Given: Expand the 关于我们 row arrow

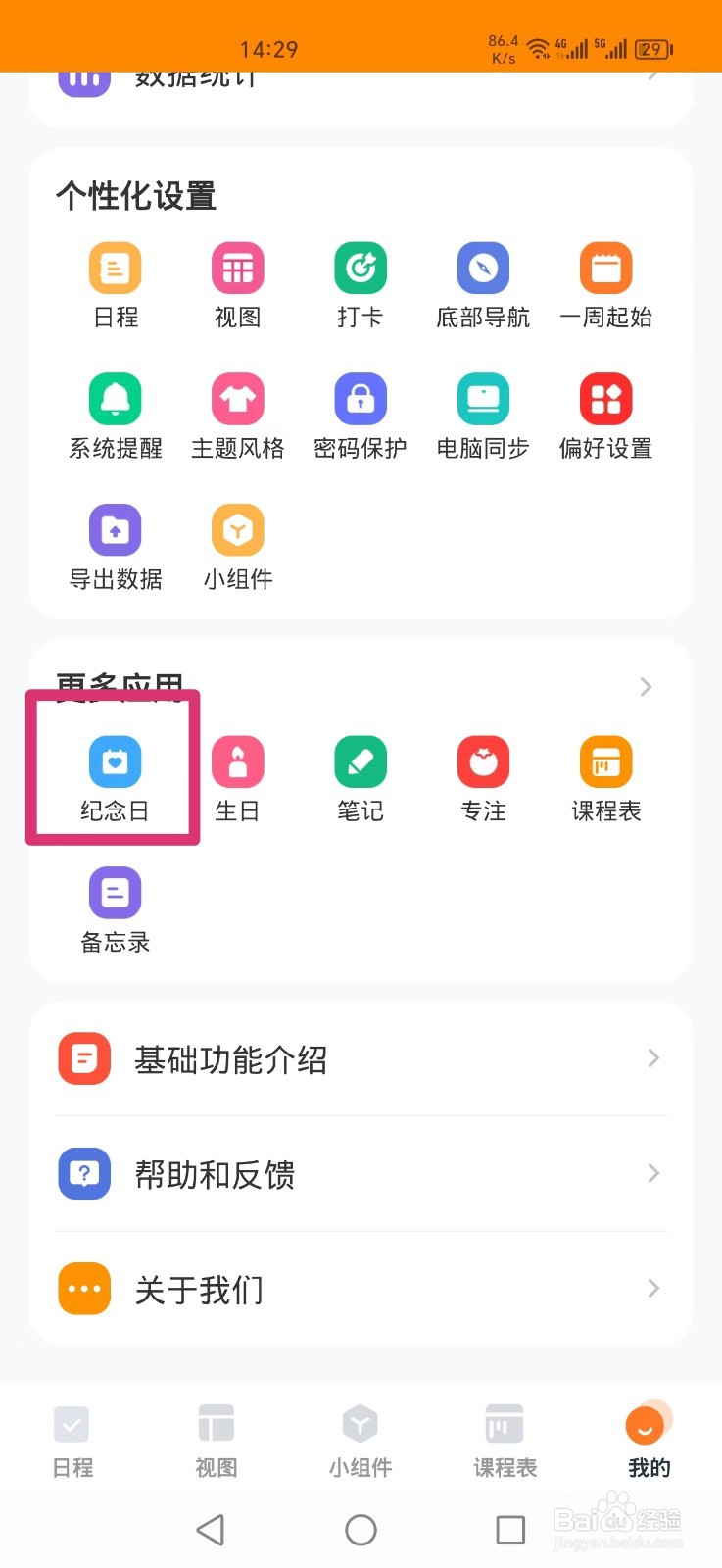Looking at the screenshot, I should pos(652,1288).
